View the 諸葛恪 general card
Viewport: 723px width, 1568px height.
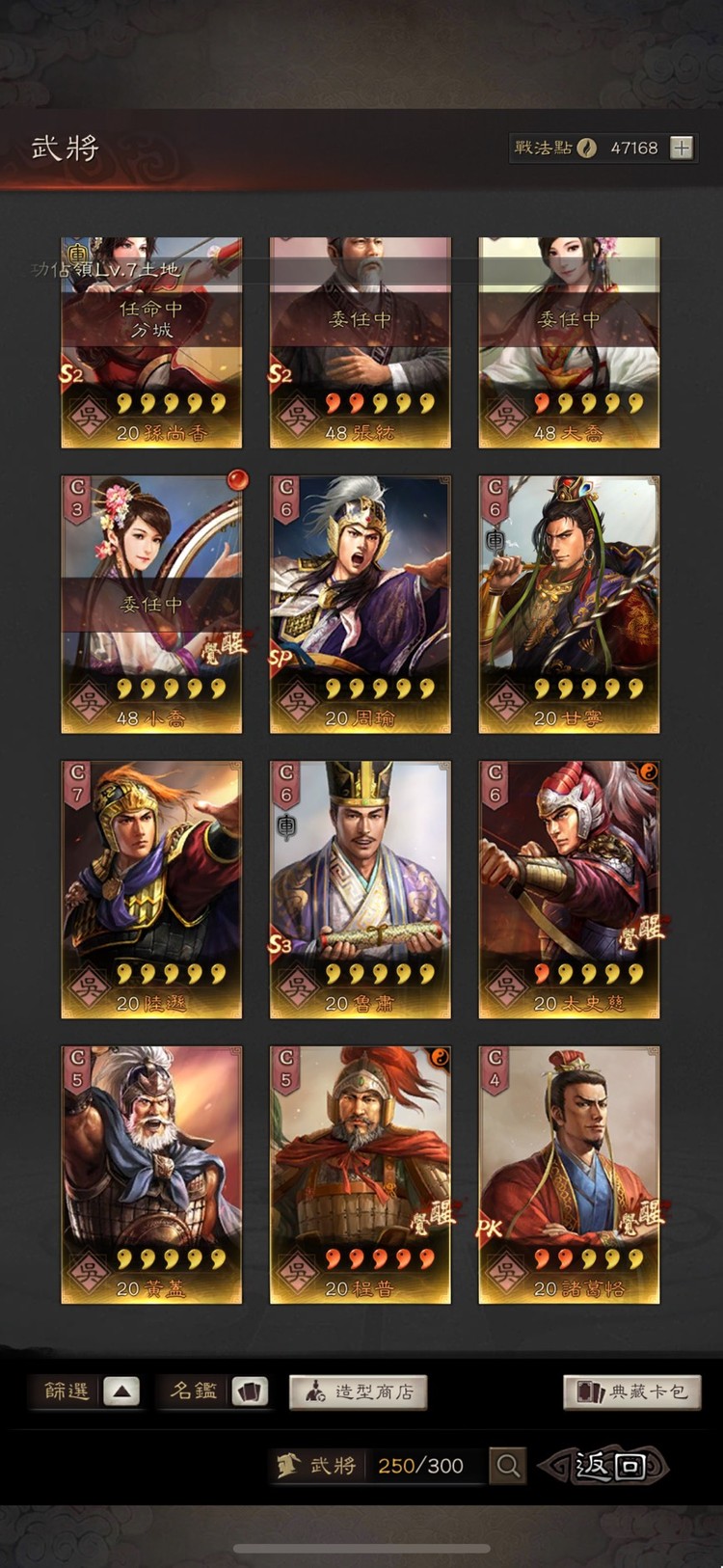click(x=569, y=1175)
